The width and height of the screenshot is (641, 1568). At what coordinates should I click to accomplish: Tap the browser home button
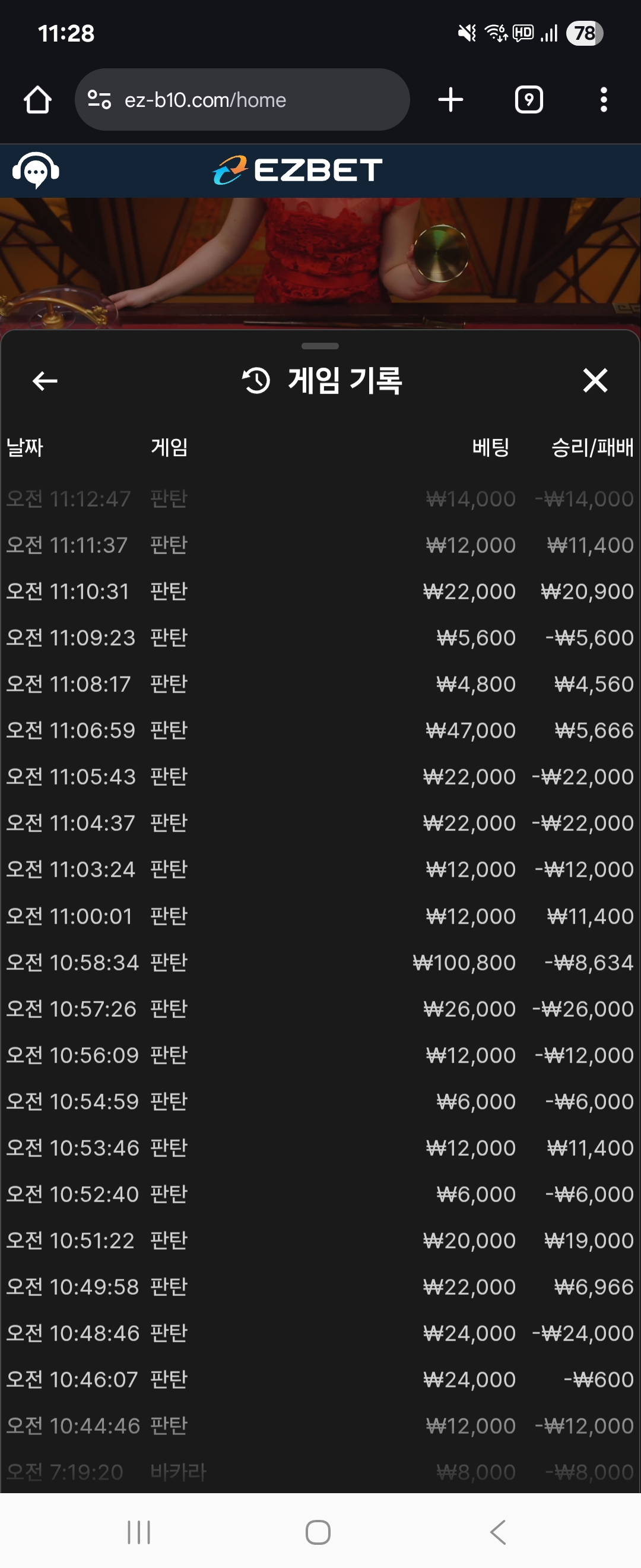point(37,100)
